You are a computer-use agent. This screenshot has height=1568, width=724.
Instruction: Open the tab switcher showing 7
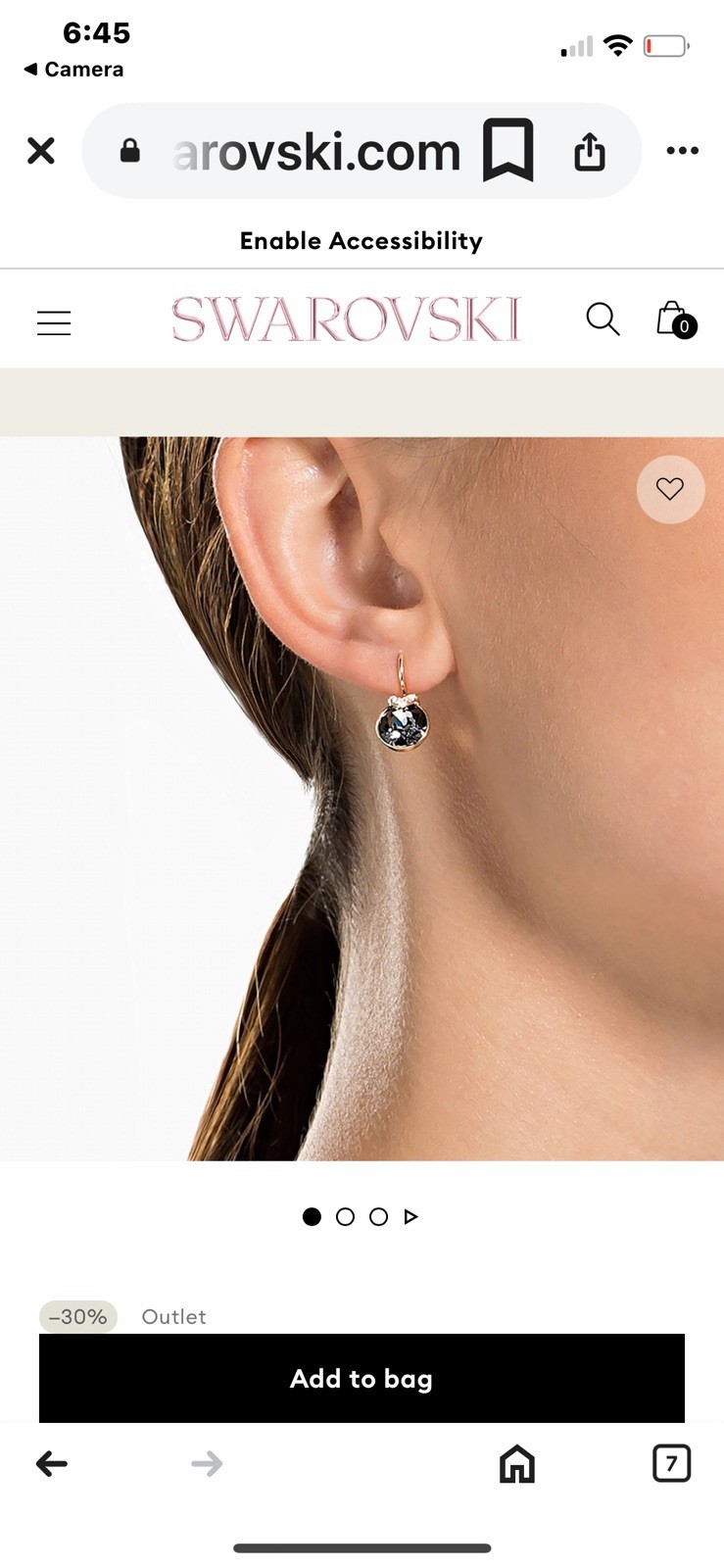(x=671, y=1463)
